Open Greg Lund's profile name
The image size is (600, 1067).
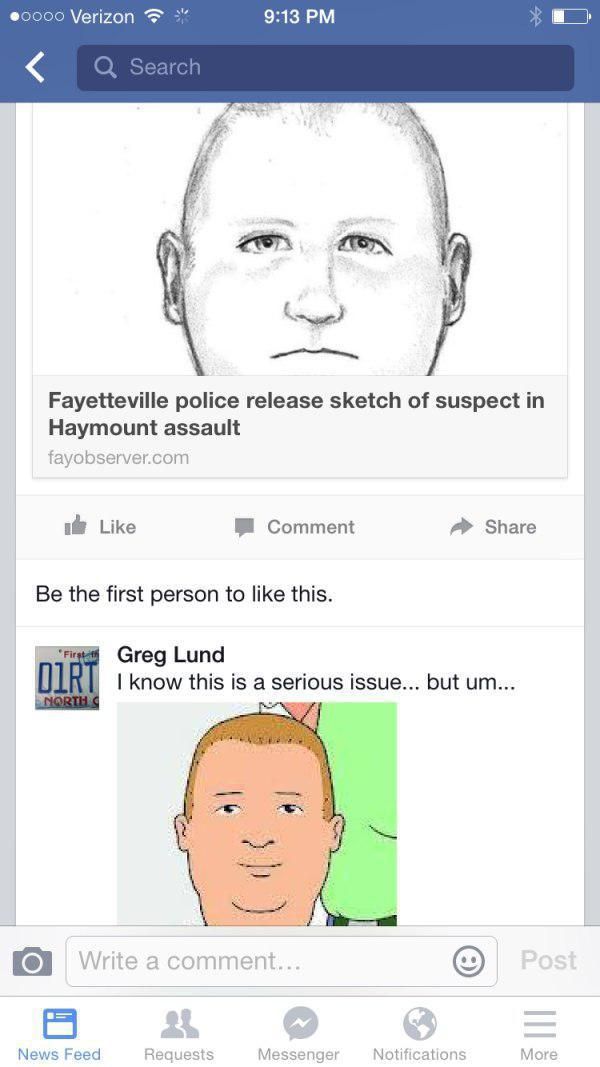[x=171, y=655]
